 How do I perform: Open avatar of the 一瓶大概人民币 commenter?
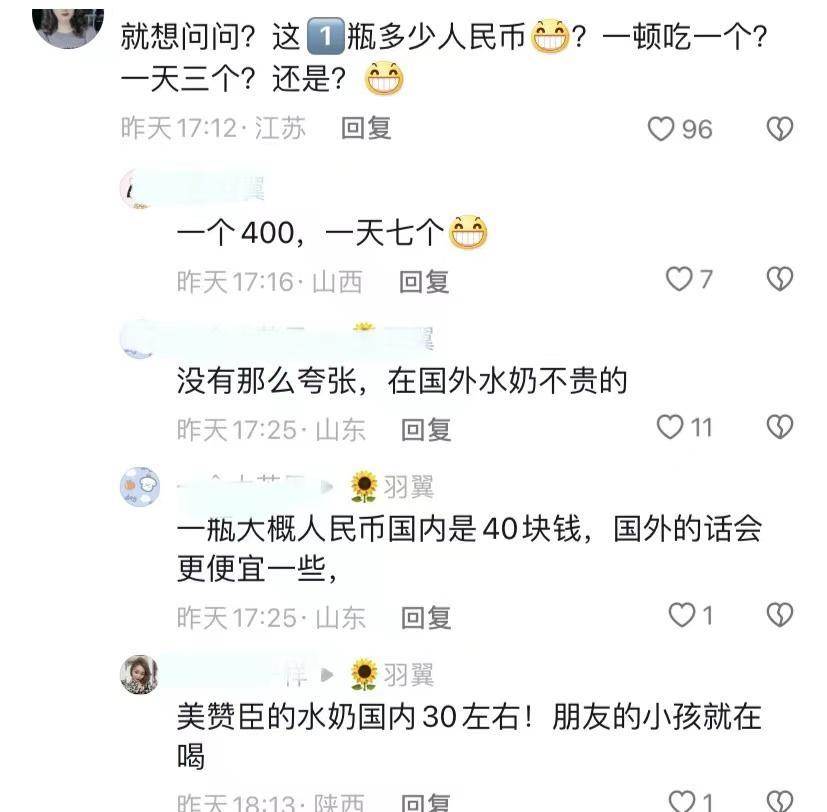pyautogui.click(x=139, y=487)
